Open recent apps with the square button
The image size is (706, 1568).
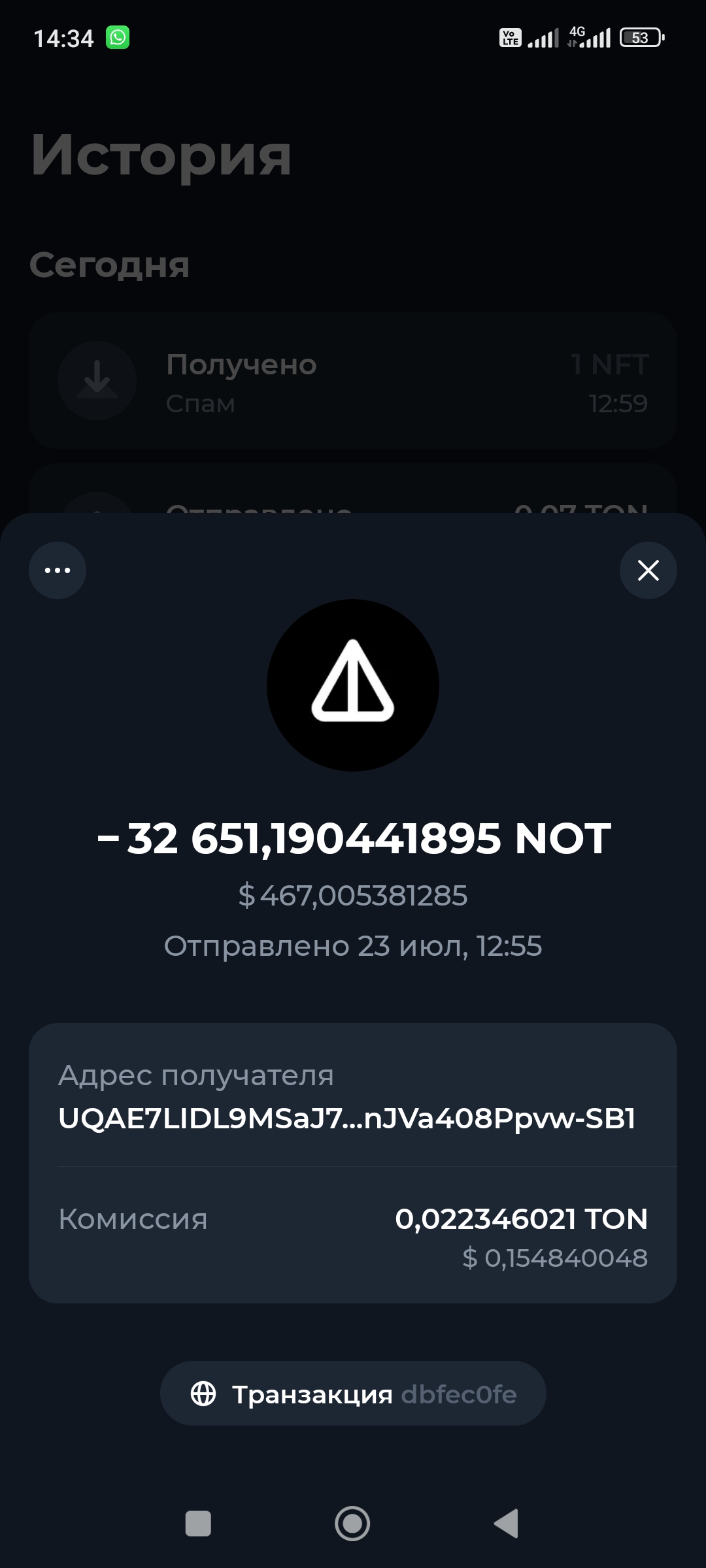198,1524
